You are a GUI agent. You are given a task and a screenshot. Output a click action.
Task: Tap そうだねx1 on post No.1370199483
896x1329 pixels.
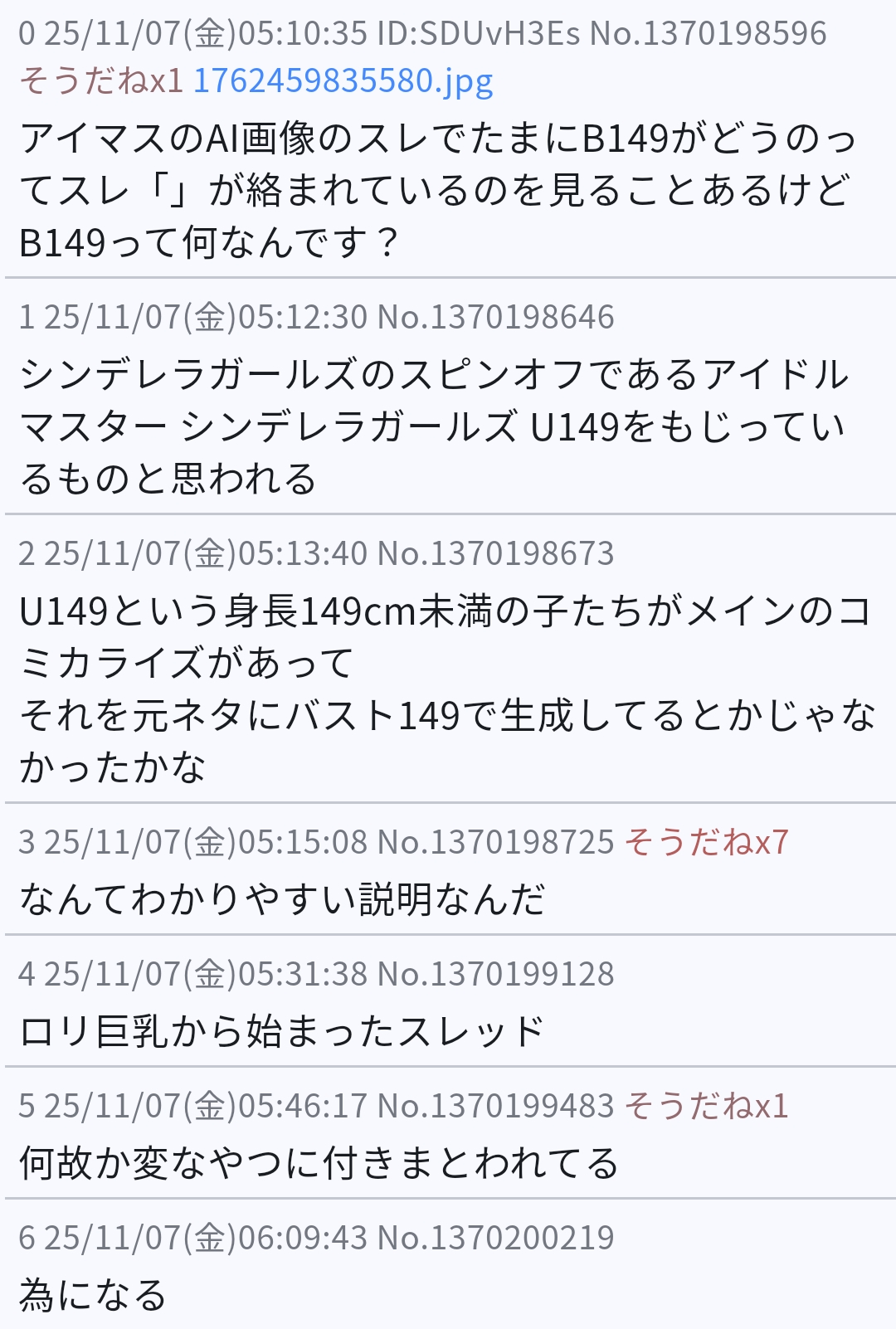click(x=705, y=1106)
